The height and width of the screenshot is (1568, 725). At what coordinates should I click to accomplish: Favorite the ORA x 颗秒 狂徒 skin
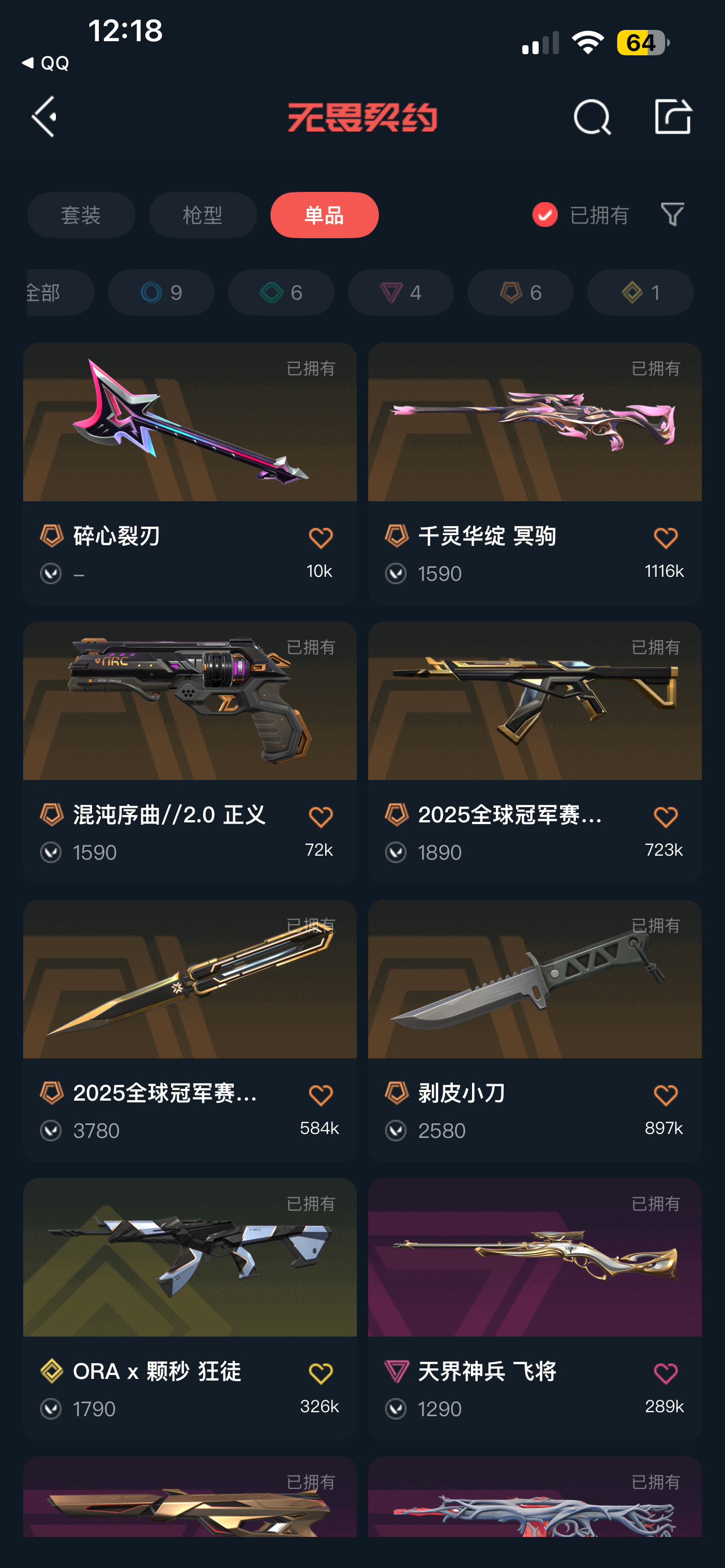point(320,1373)
